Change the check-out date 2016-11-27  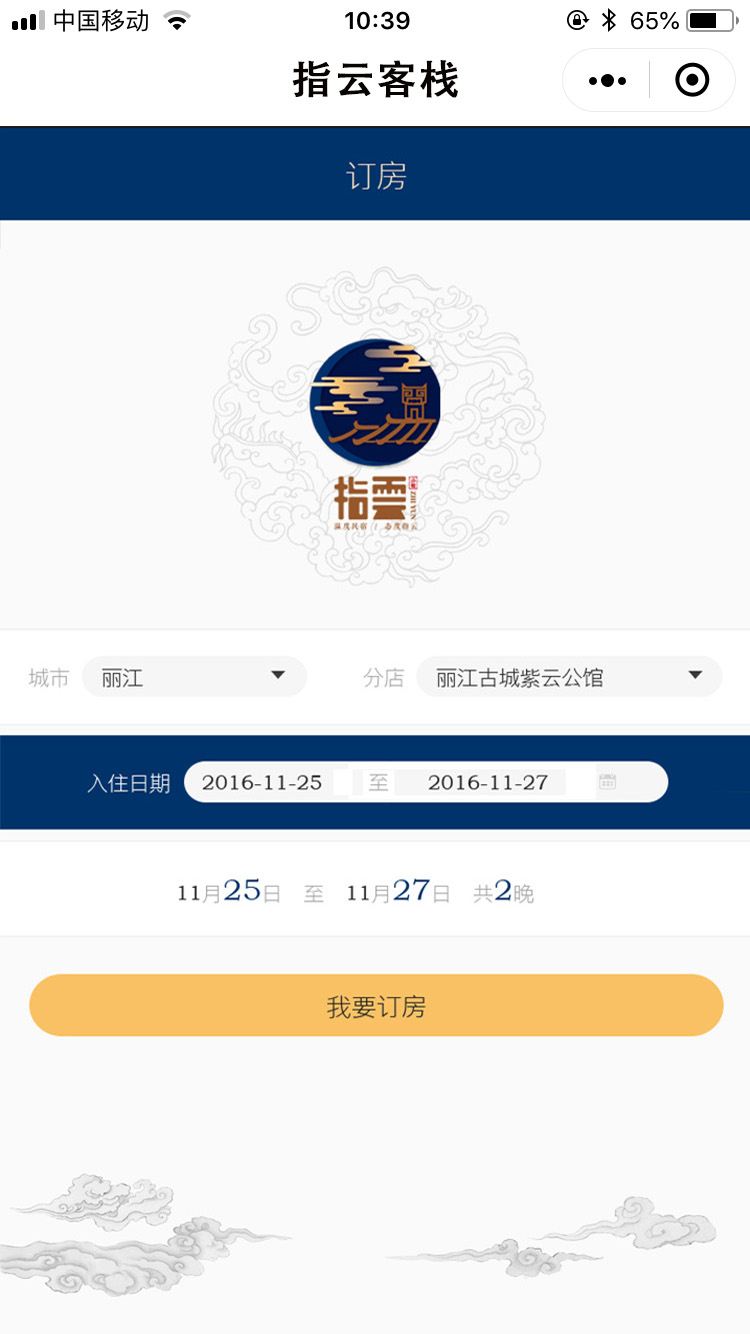pyautogui.click(x=487, y=782)
